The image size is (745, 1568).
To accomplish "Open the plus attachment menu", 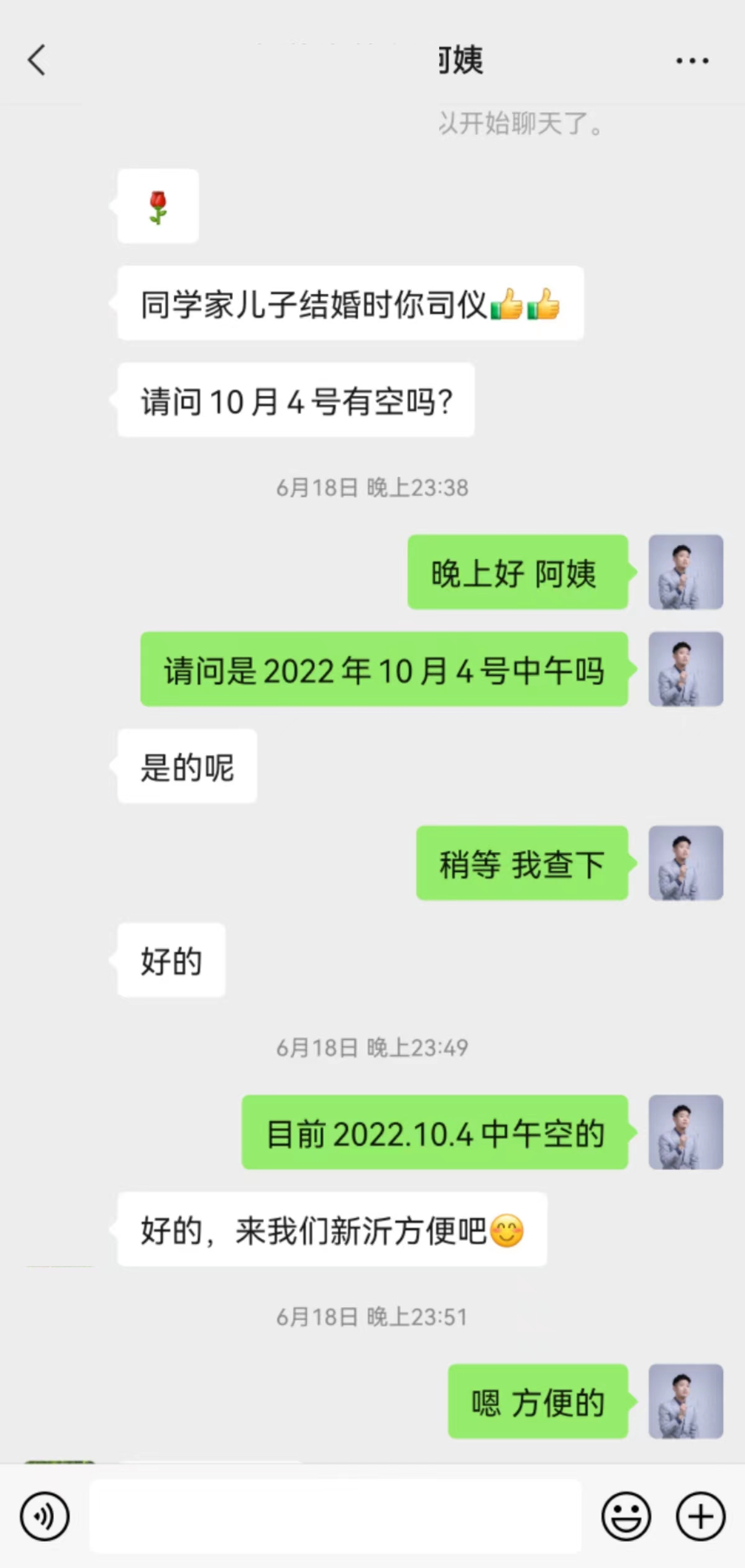I will [700, 1516].
